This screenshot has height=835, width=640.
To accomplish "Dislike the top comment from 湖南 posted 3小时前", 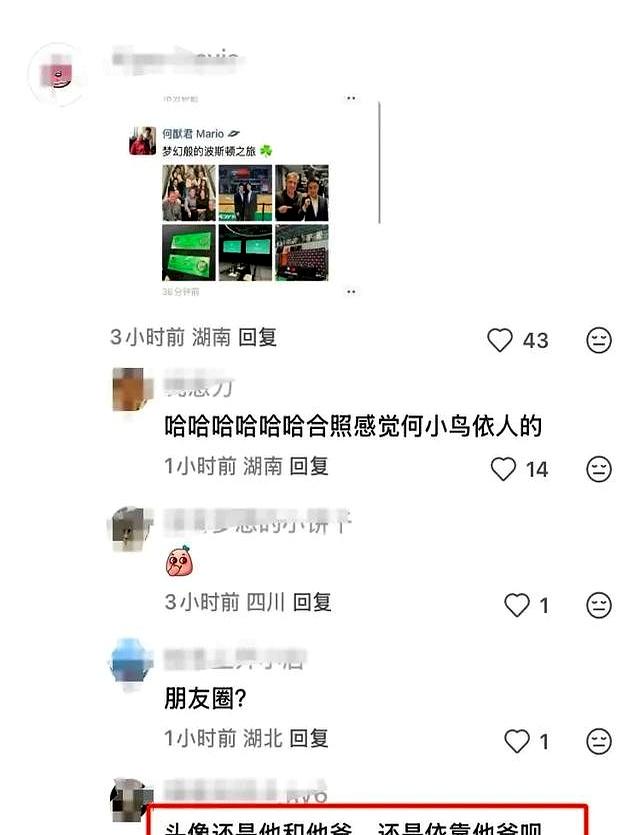I will pos(598,340).
